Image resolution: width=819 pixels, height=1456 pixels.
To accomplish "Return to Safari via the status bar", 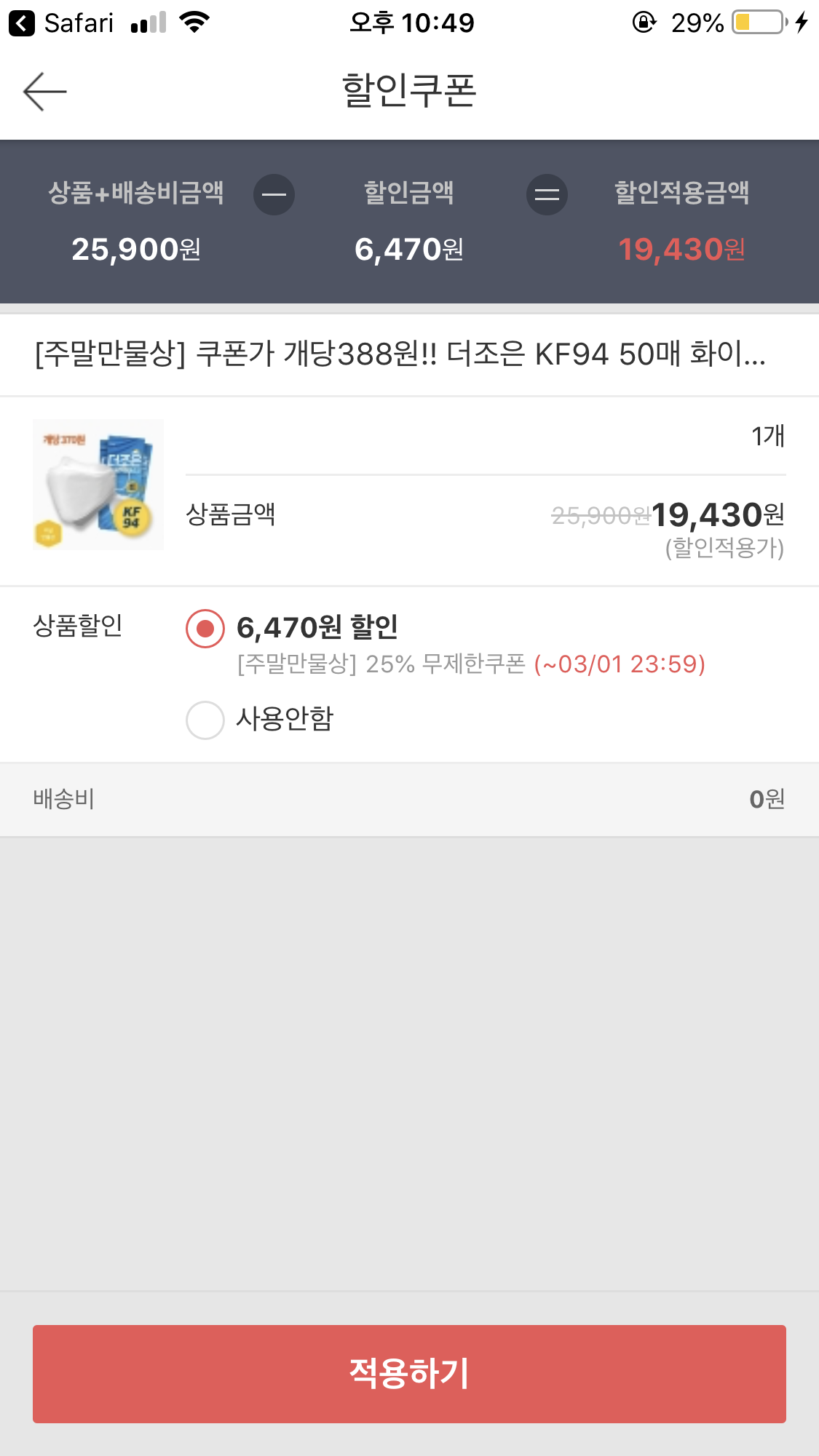I will (61, 23).
